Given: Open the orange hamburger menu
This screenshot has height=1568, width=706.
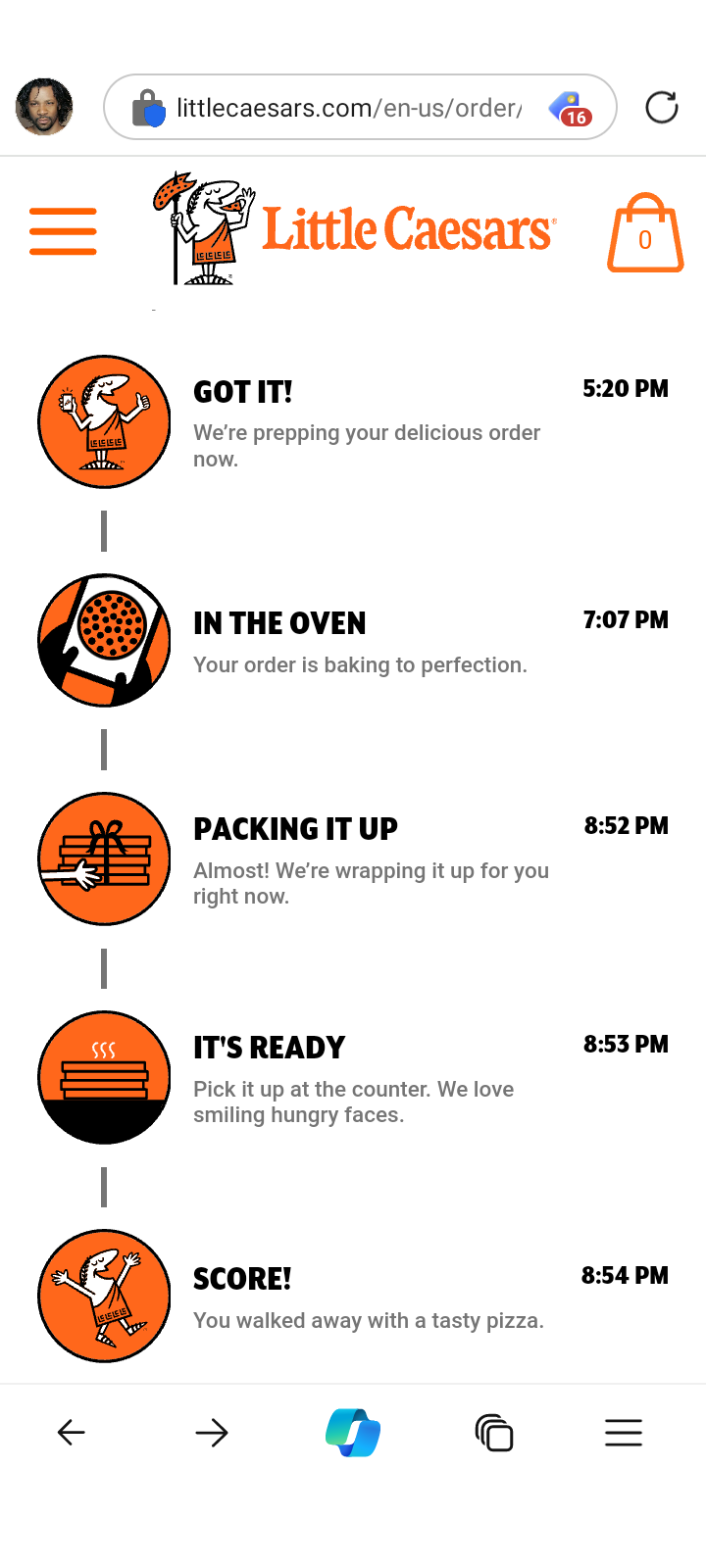Looking at the screenshot, I should click(63, 231).
